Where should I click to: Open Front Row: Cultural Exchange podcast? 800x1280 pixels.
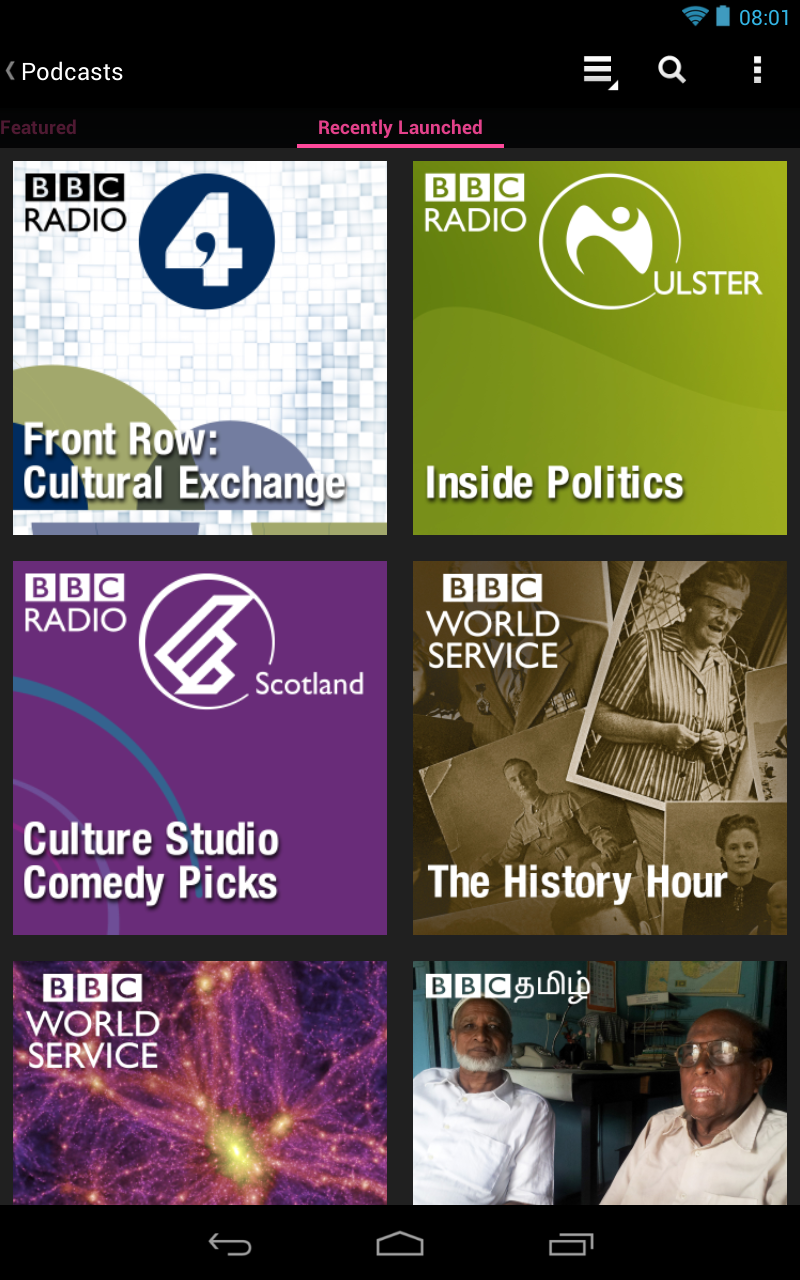tap(200, 347)
